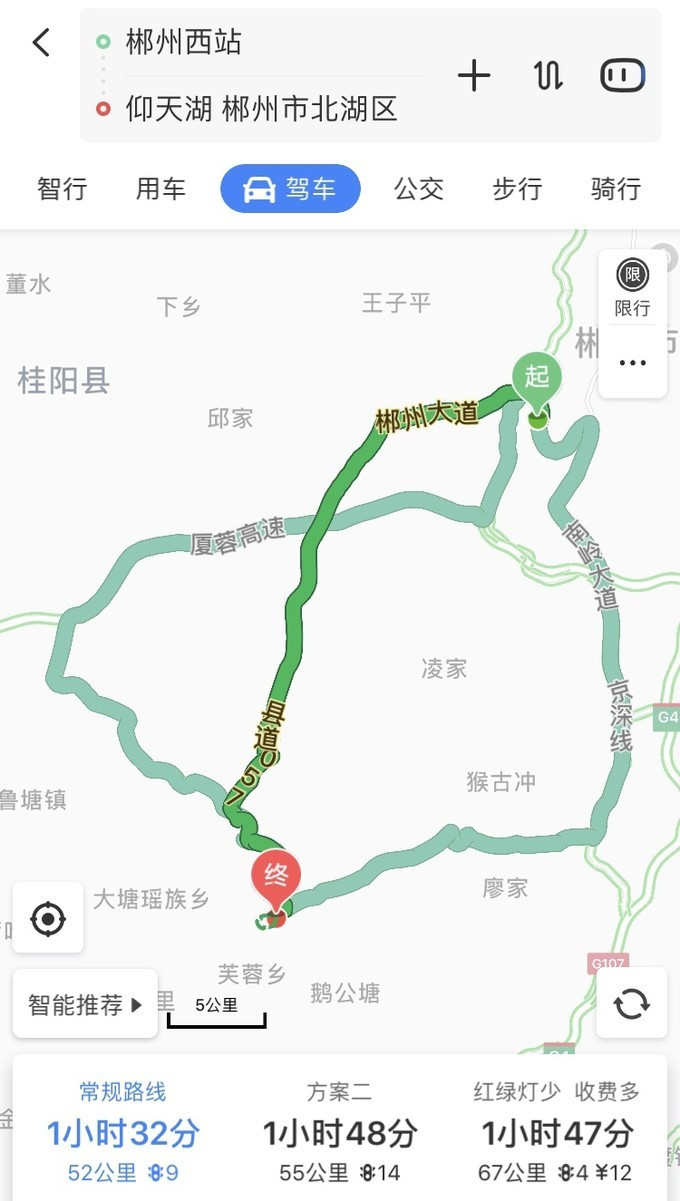Viewport: 680px width, 1201px height.
Task: Center map on my current location
Action: (x=48, y=918)
